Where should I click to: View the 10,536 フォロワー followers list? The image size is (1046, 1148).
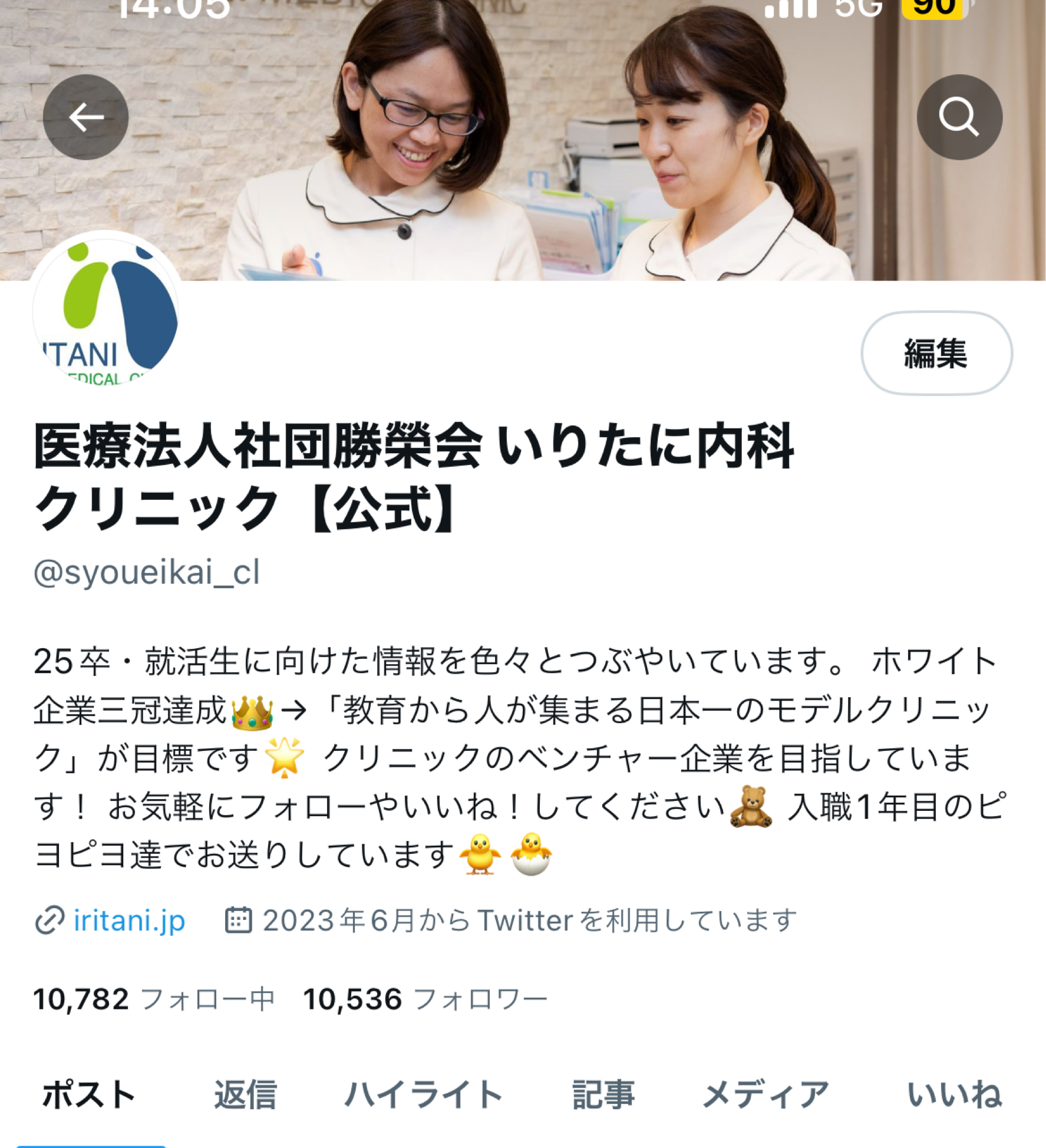pyautogui.click(x=425, y=999)
